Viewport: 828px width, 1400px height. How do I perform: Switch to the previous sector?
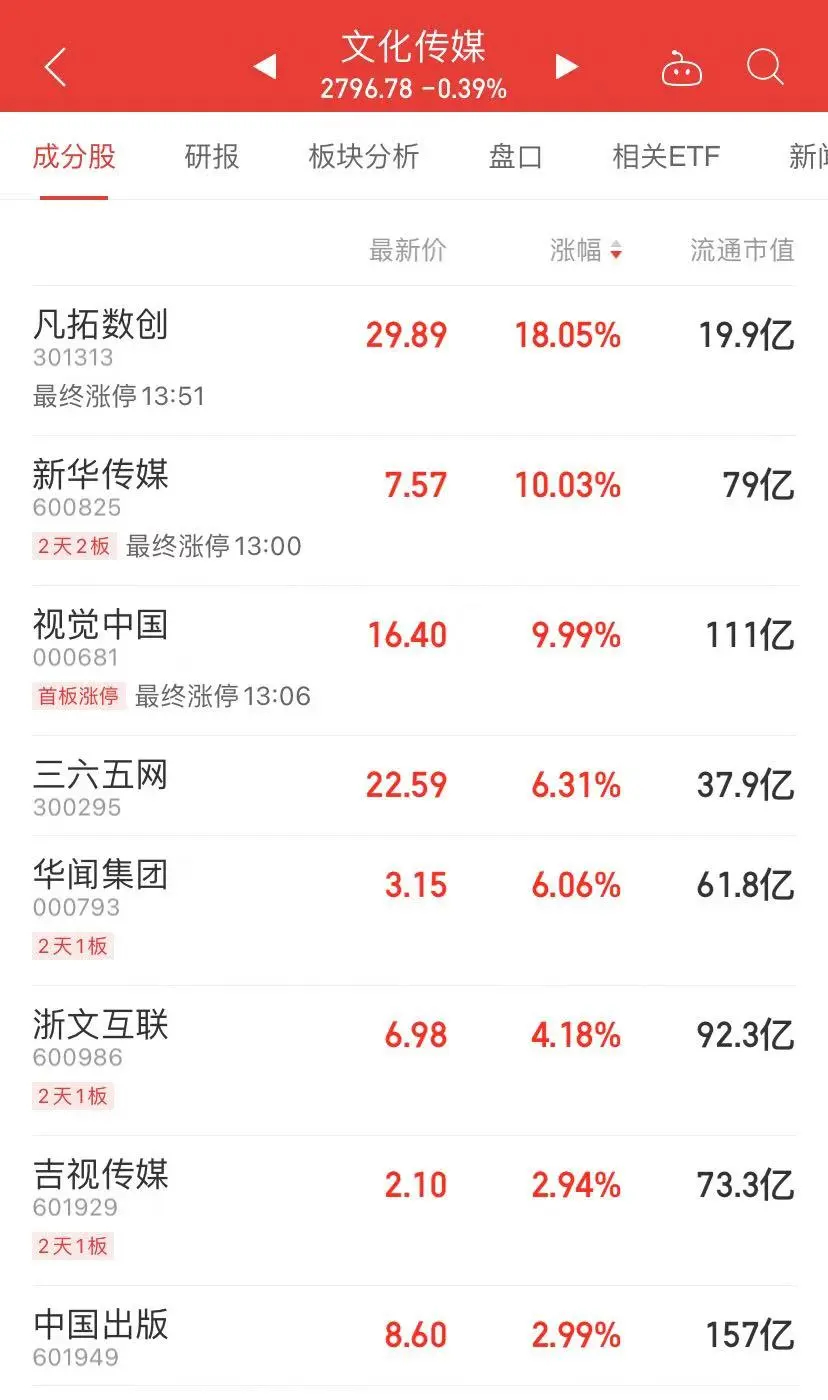coord(264,67)
